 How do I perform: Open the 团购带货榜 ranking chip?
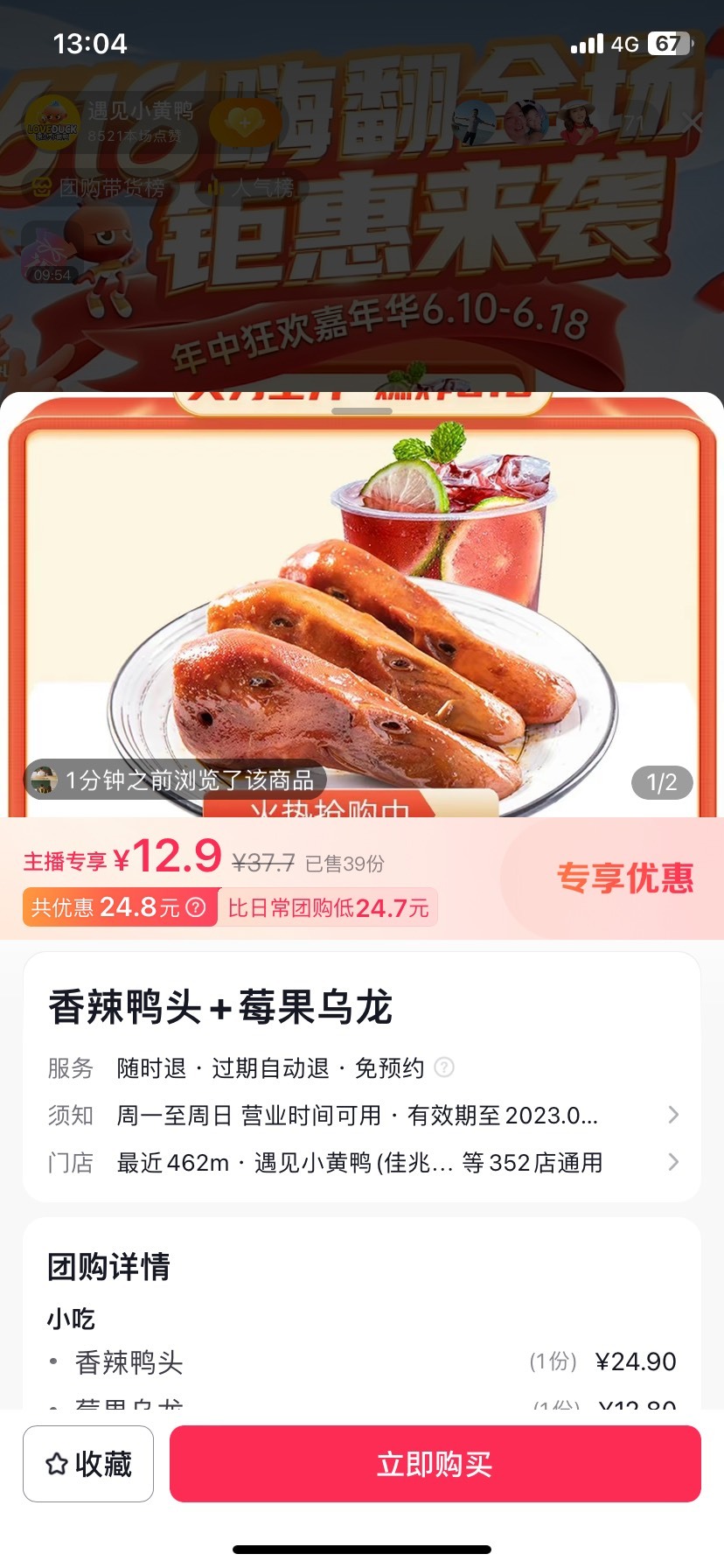[99, 187]
